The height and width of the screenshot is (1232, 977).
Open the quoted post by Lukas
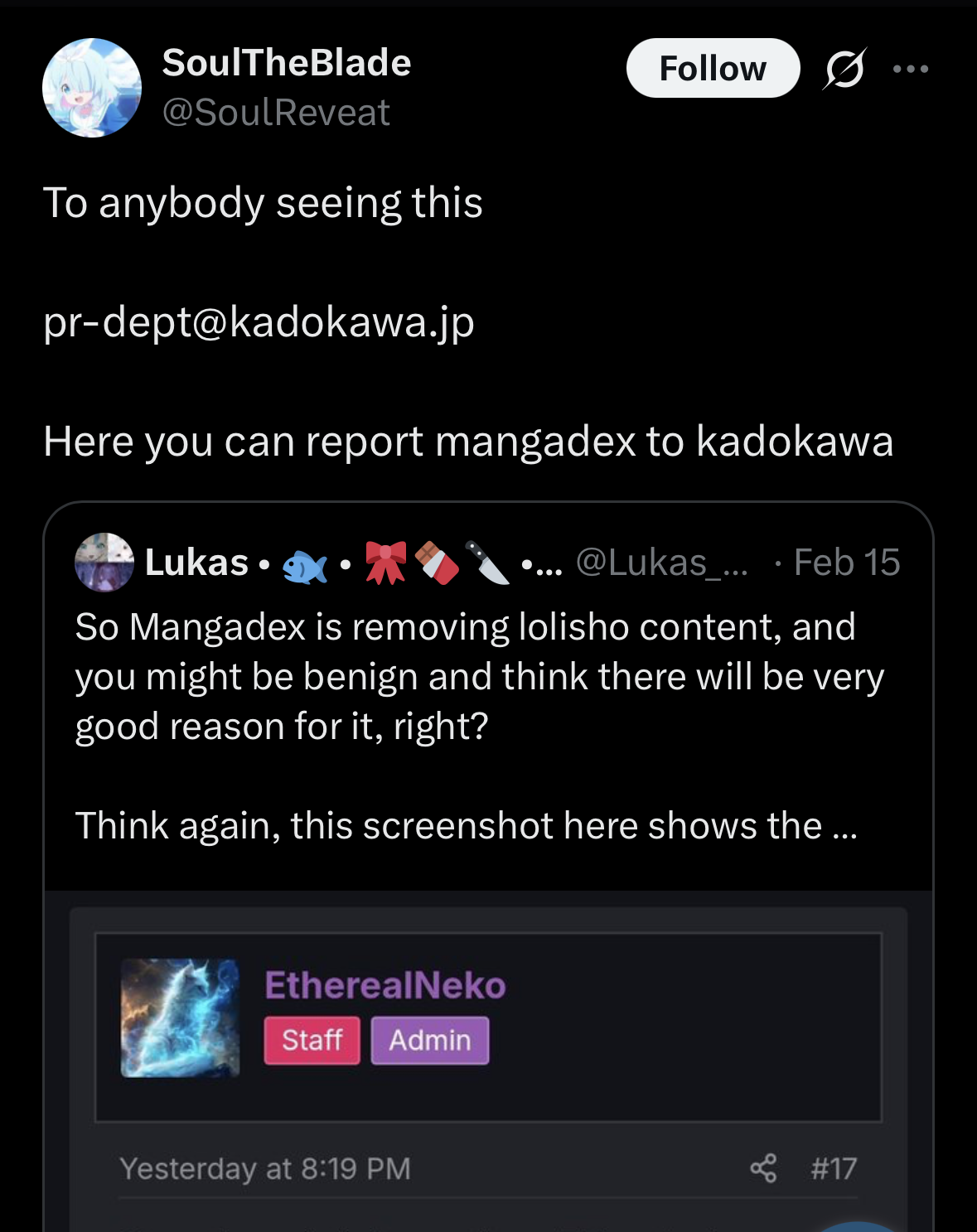[x=488, y=688]
